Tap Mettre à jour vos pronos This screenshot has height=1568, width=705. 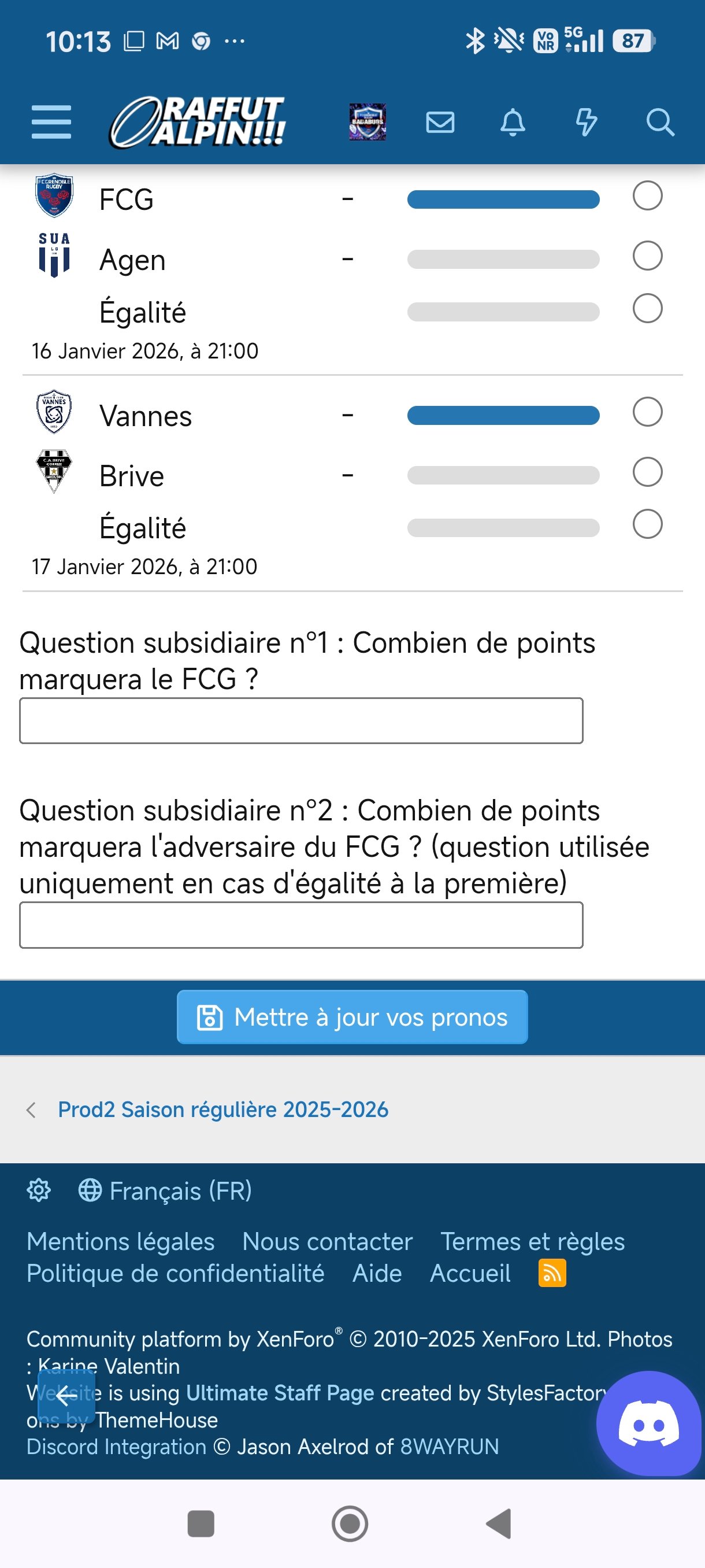(x=352, y=1017)
